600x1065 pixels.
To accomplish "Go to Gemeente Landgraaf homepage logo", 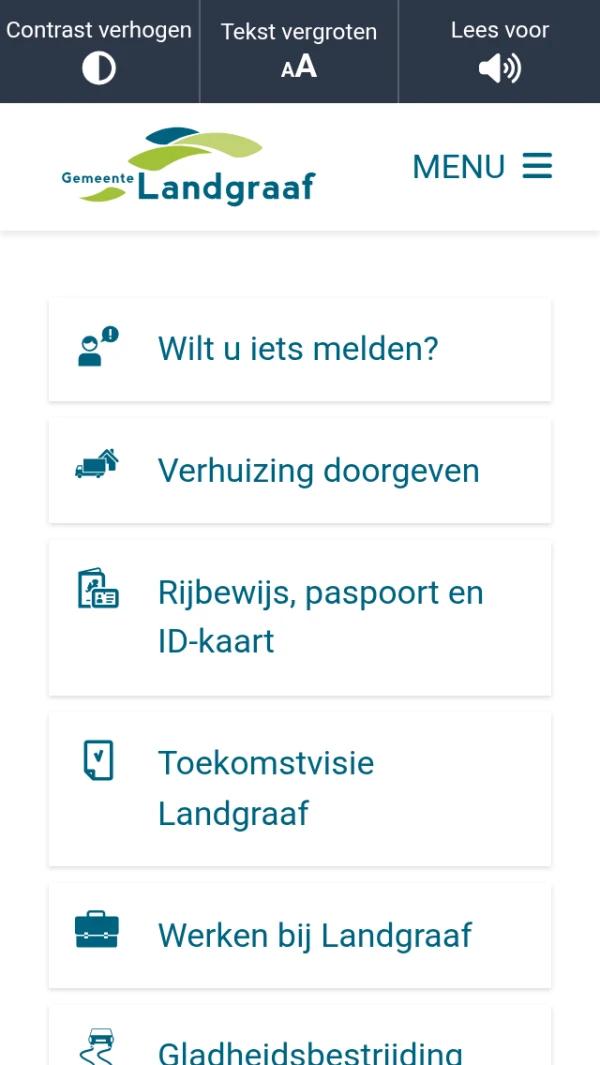I will 189,166.
